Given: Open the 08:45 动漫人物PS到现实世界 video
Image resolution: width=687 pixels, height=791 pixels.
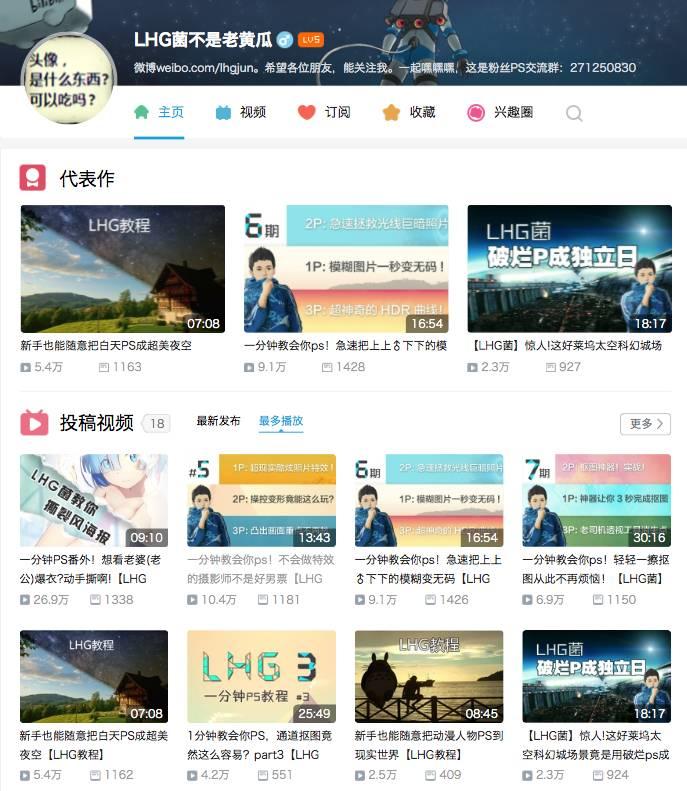Looking at the screenshot, I should [429, 676].
